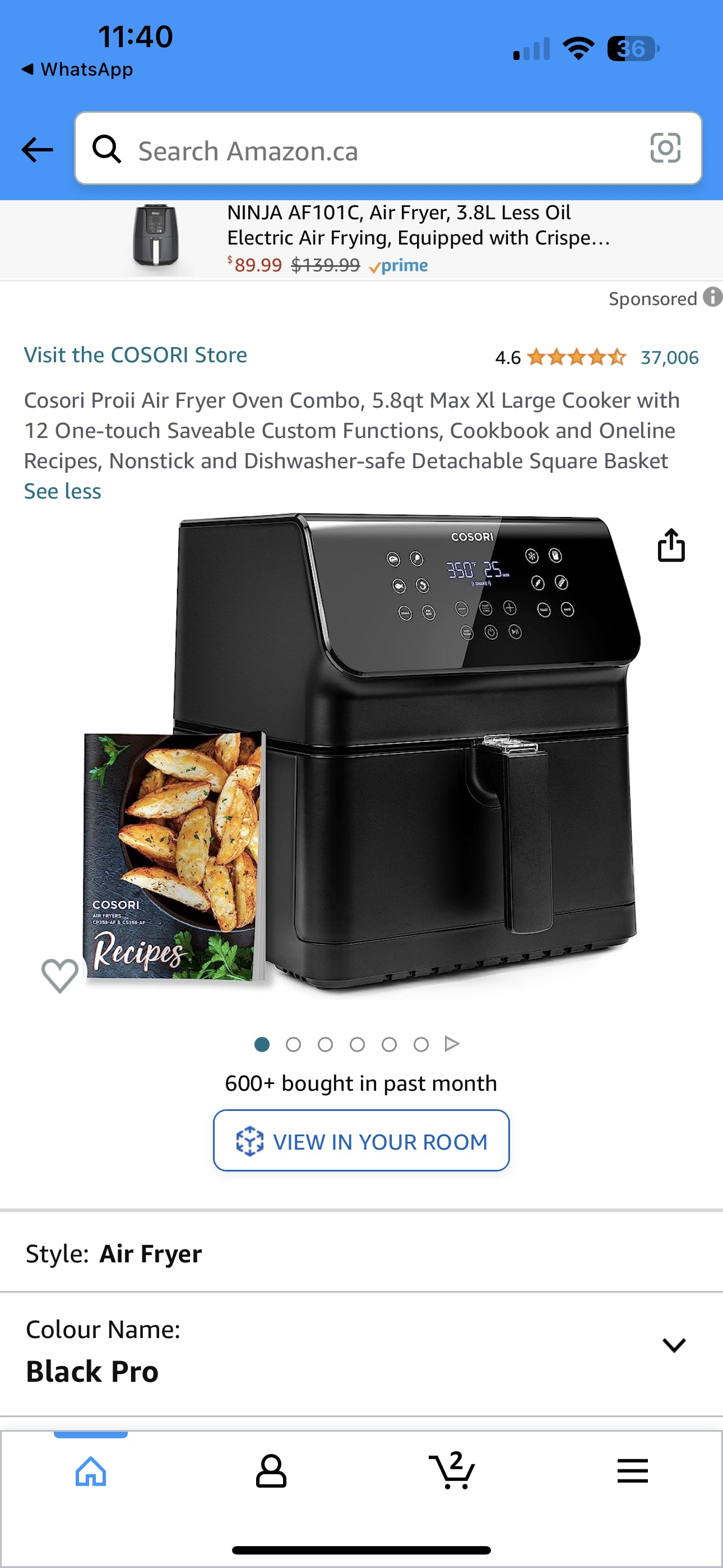
Task: Select the first carousel dot indicator
Action: pyautogui.click(x=262, y=1043)
